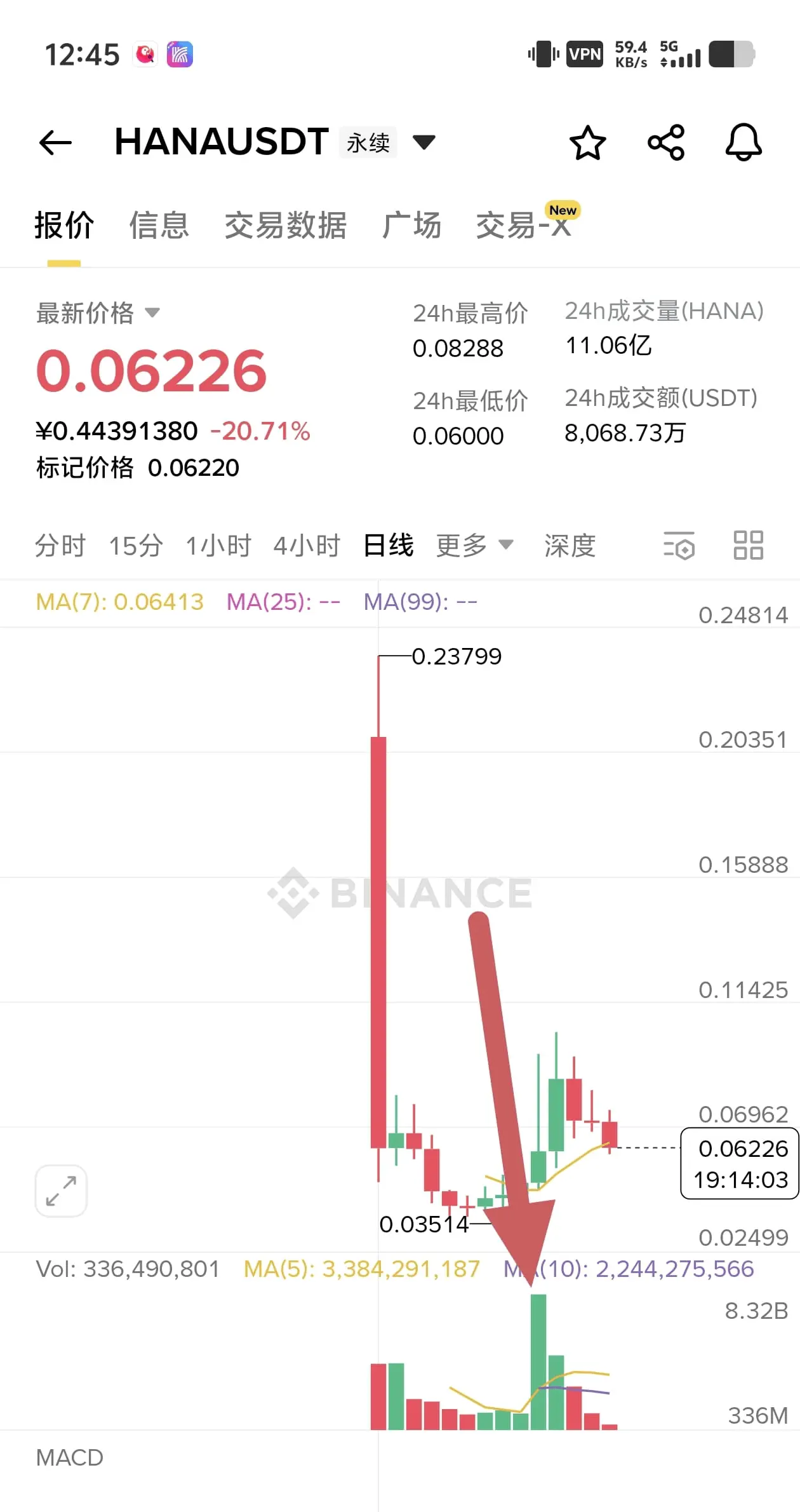The height and width of the screenshot is (1512, 800).
Task: Select the 15分 chart interval
Action: [x=136, y=546]
